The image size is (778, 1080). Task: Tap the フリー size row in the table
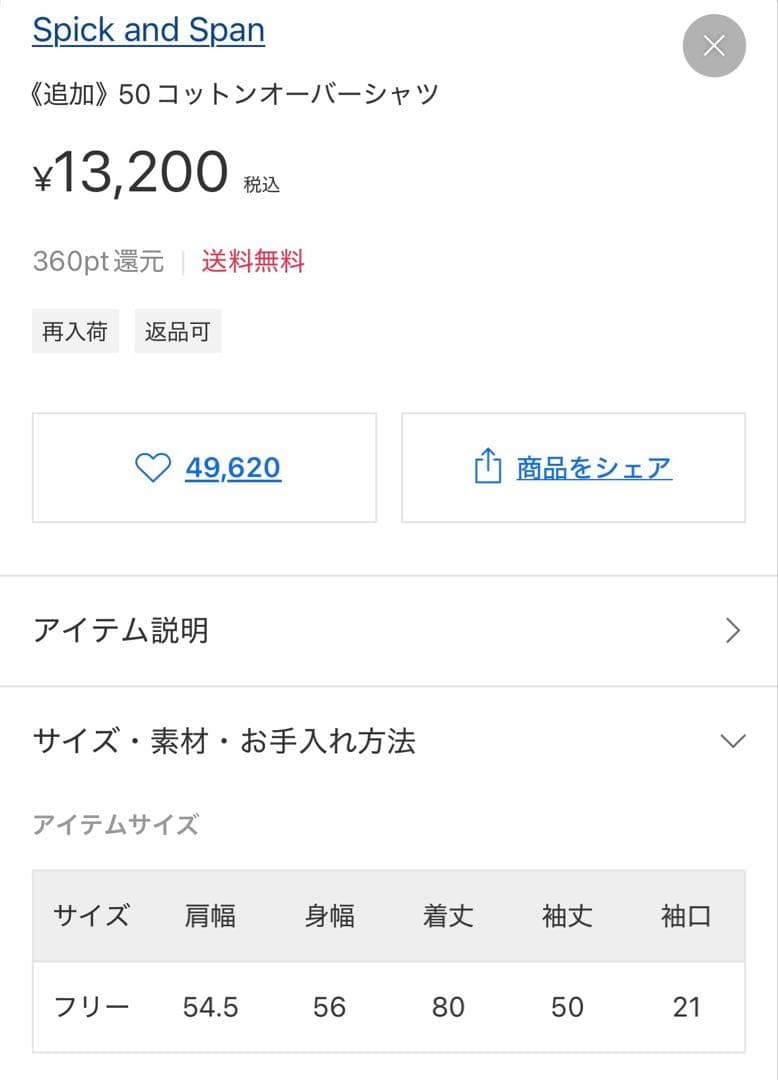point(90,1008)
